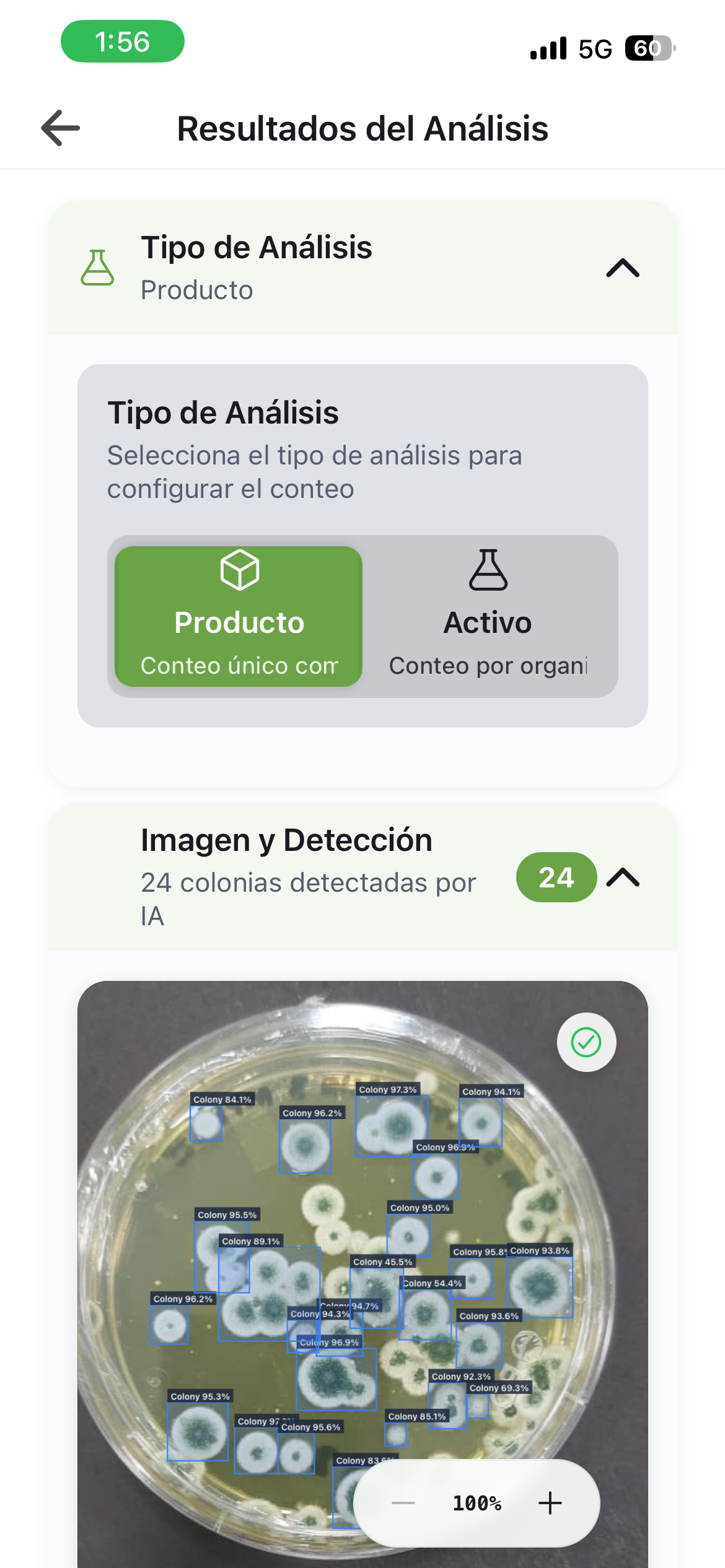Click the 1:56 time pill
Screen dimensions: 725x1568
[x=121, y=41]
